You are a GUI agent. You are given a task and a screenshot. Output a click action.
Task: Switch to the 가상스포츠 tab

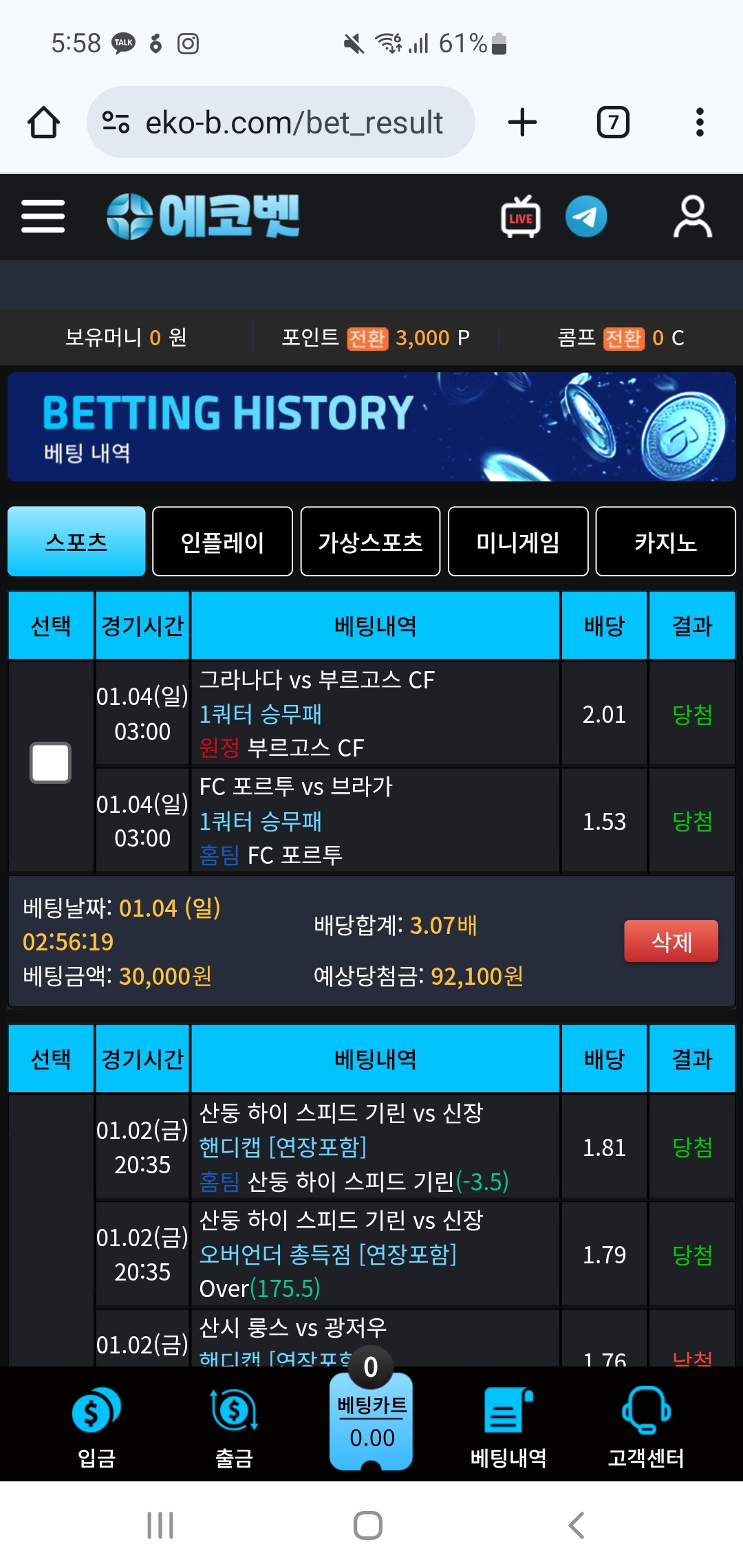pyautogui.click(x=370, y=542)
